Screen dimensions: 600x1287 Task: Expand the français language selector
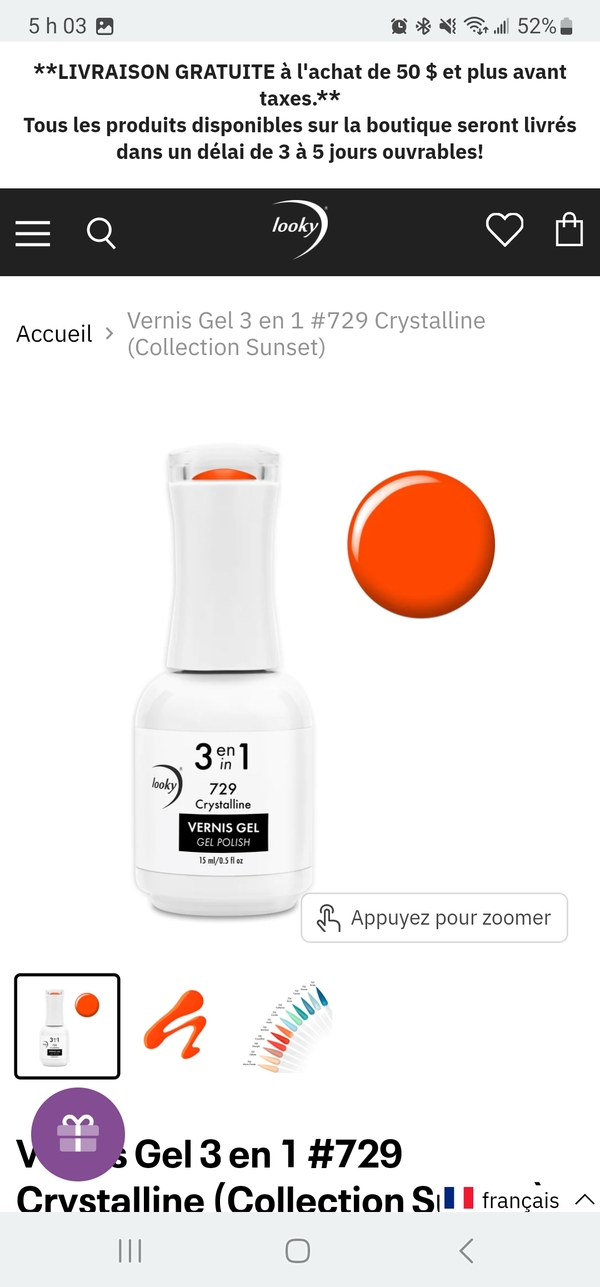(x=519, y=1199)
